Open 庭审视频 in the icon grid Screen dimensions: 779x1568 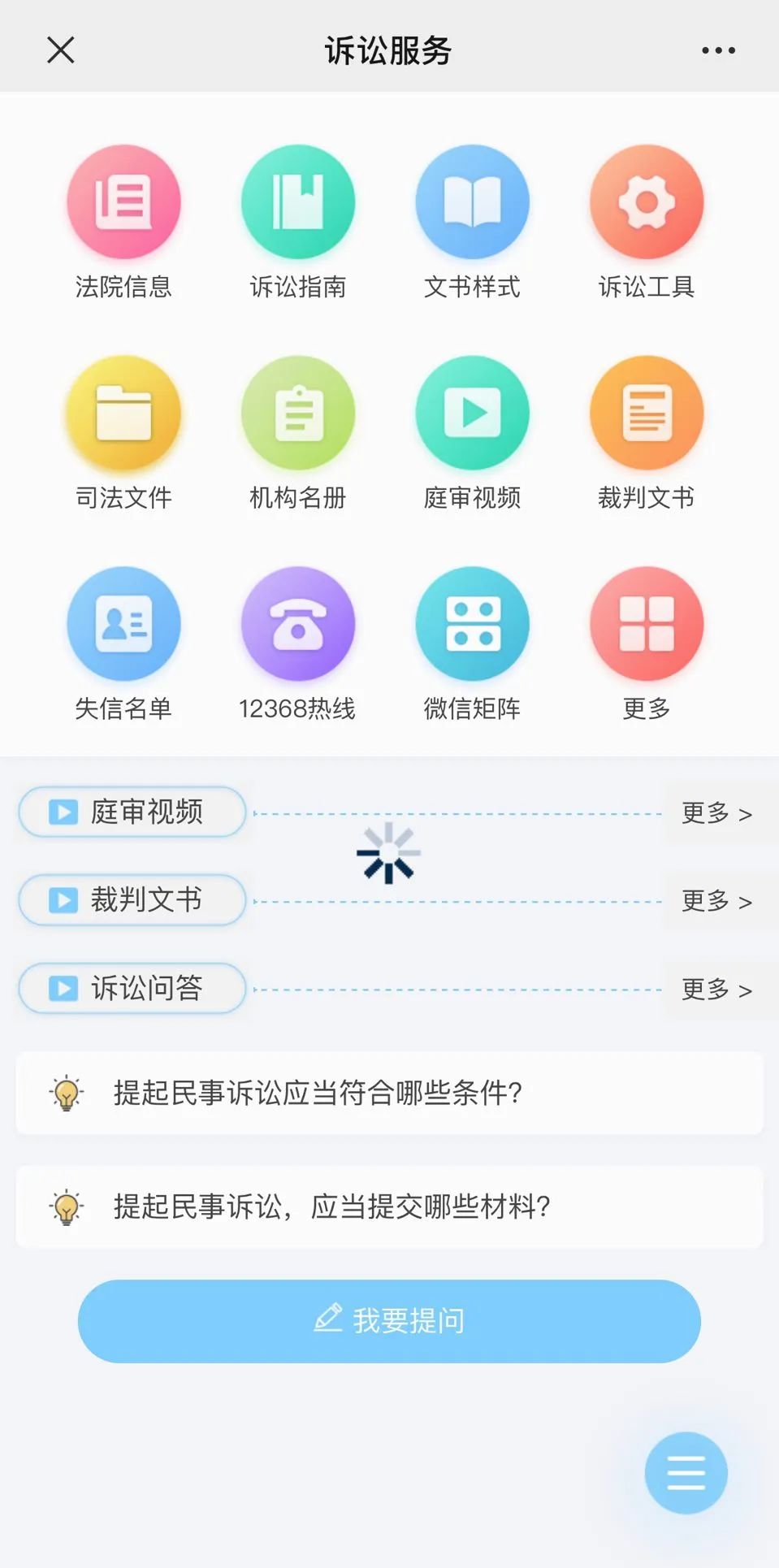472,433
